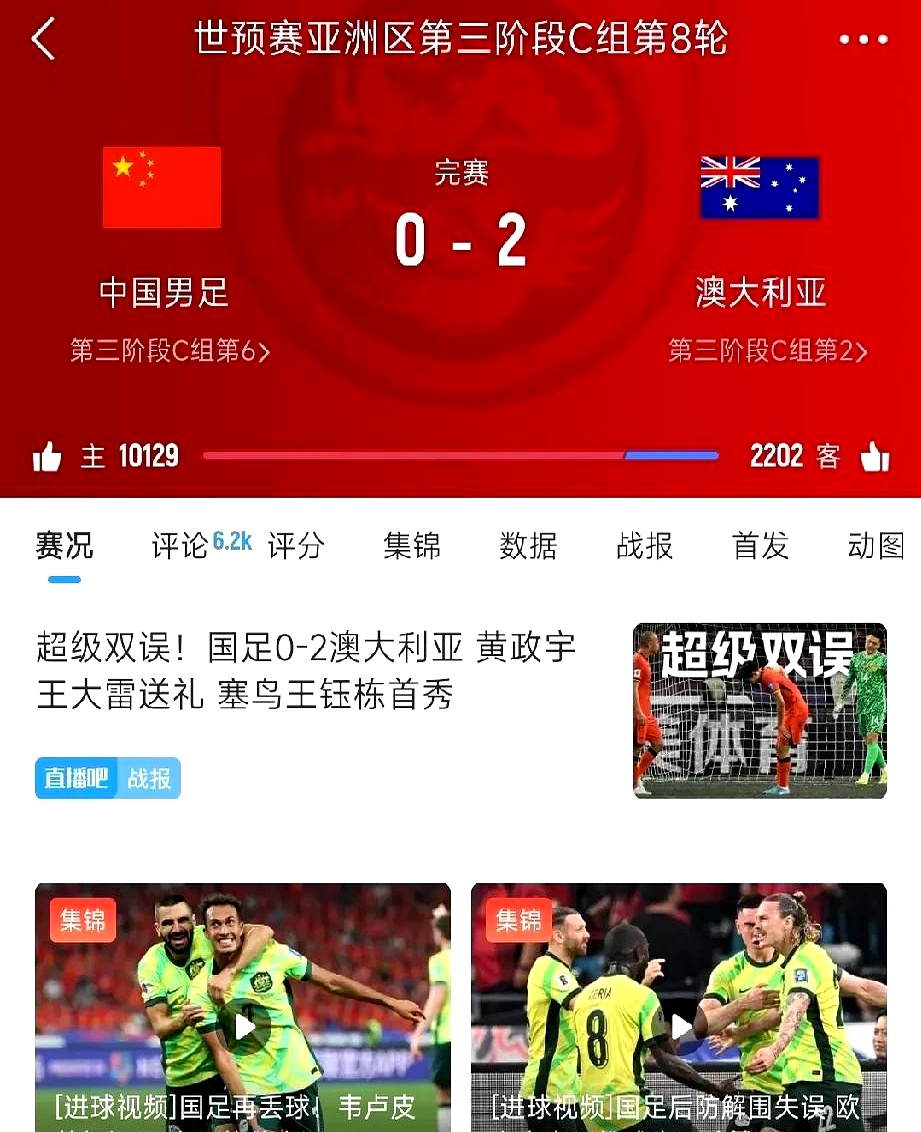Image resolution: width=921 pixels, height=1132 pixels.
Task: Click the fan vote progress bar
Action: pyautogui.click(x=460, y=456)
